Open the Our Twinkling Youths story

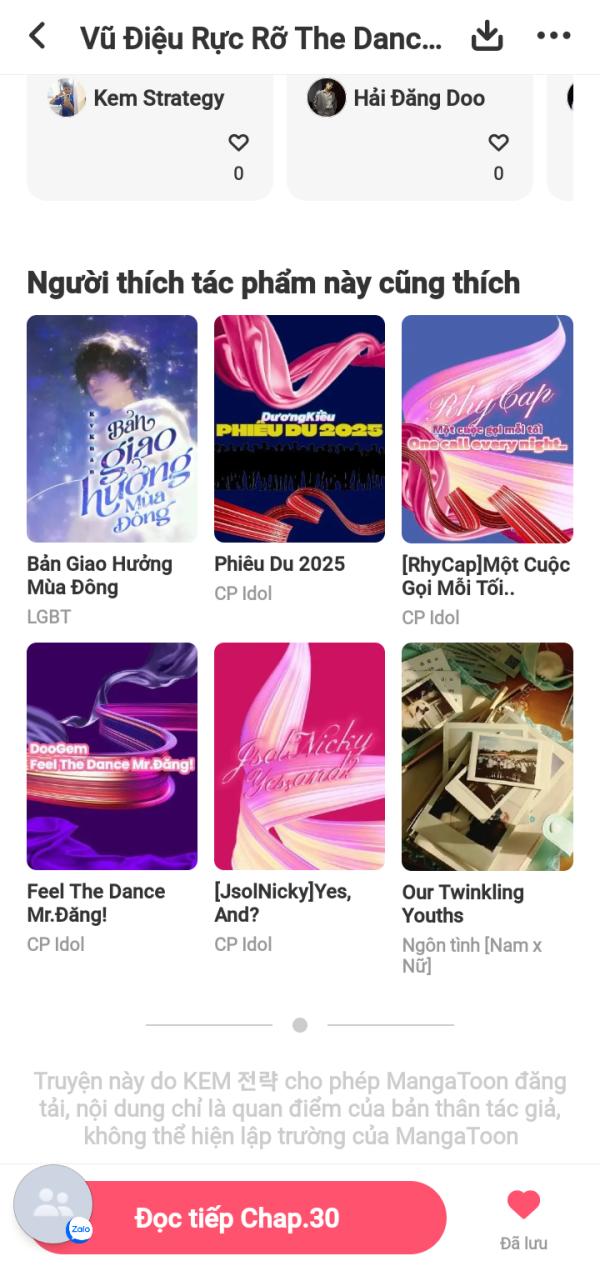coord(487,756)
